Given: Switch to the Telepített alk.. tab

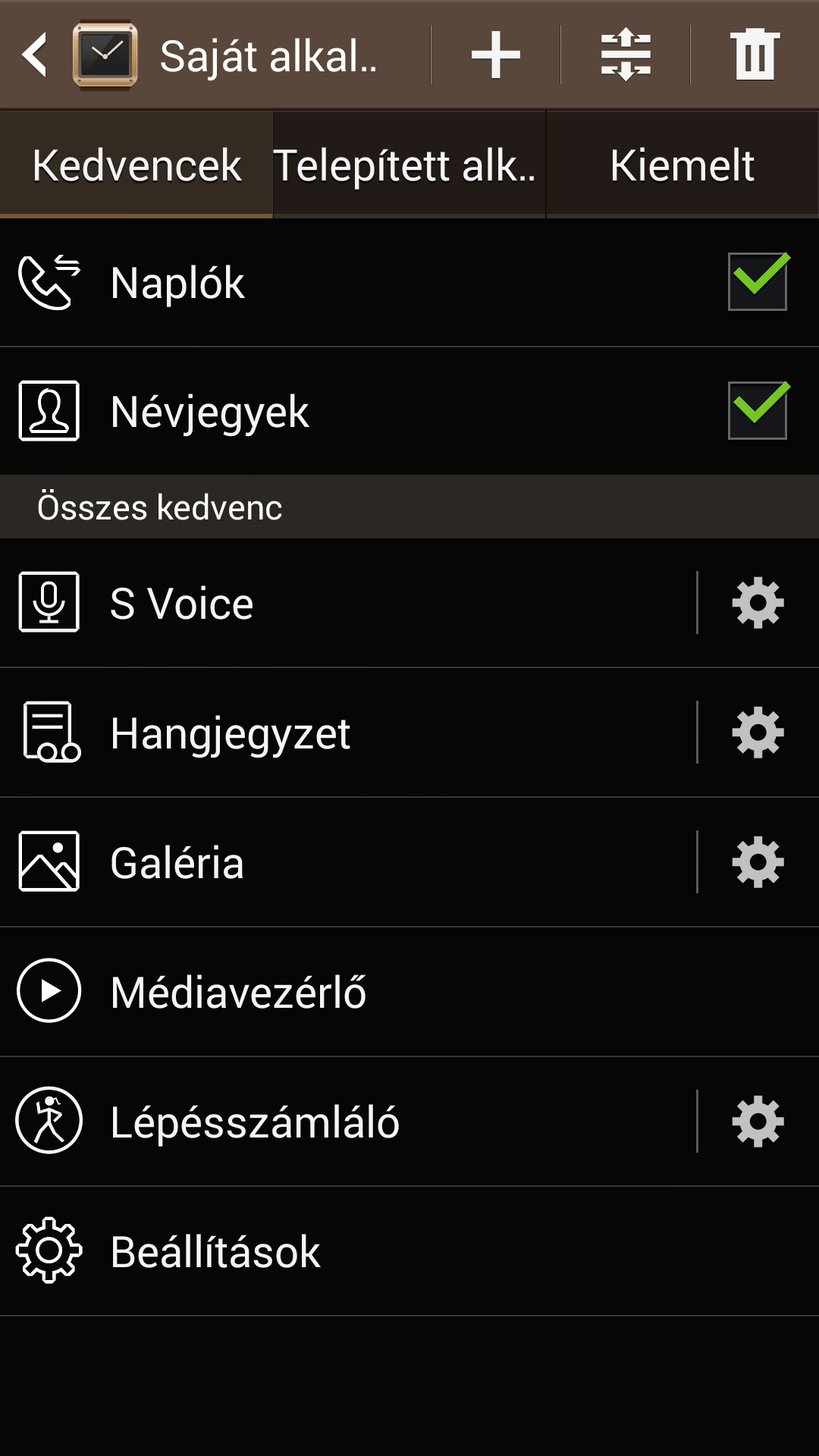Looking at the screenshot, I should tap(409, 165).
